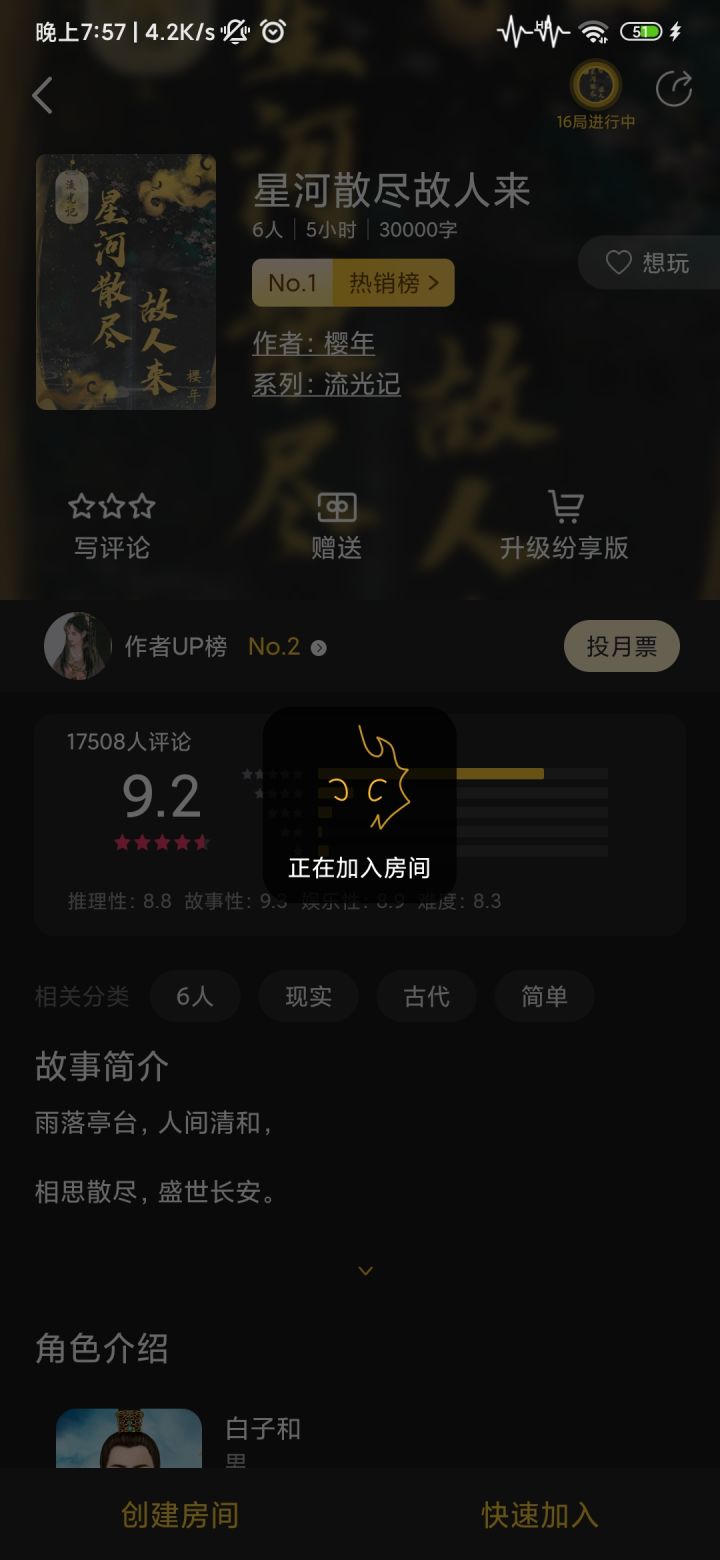Select the 古代 category tag
Viewport: 720px width, 1560px height.
click(426, 996)
